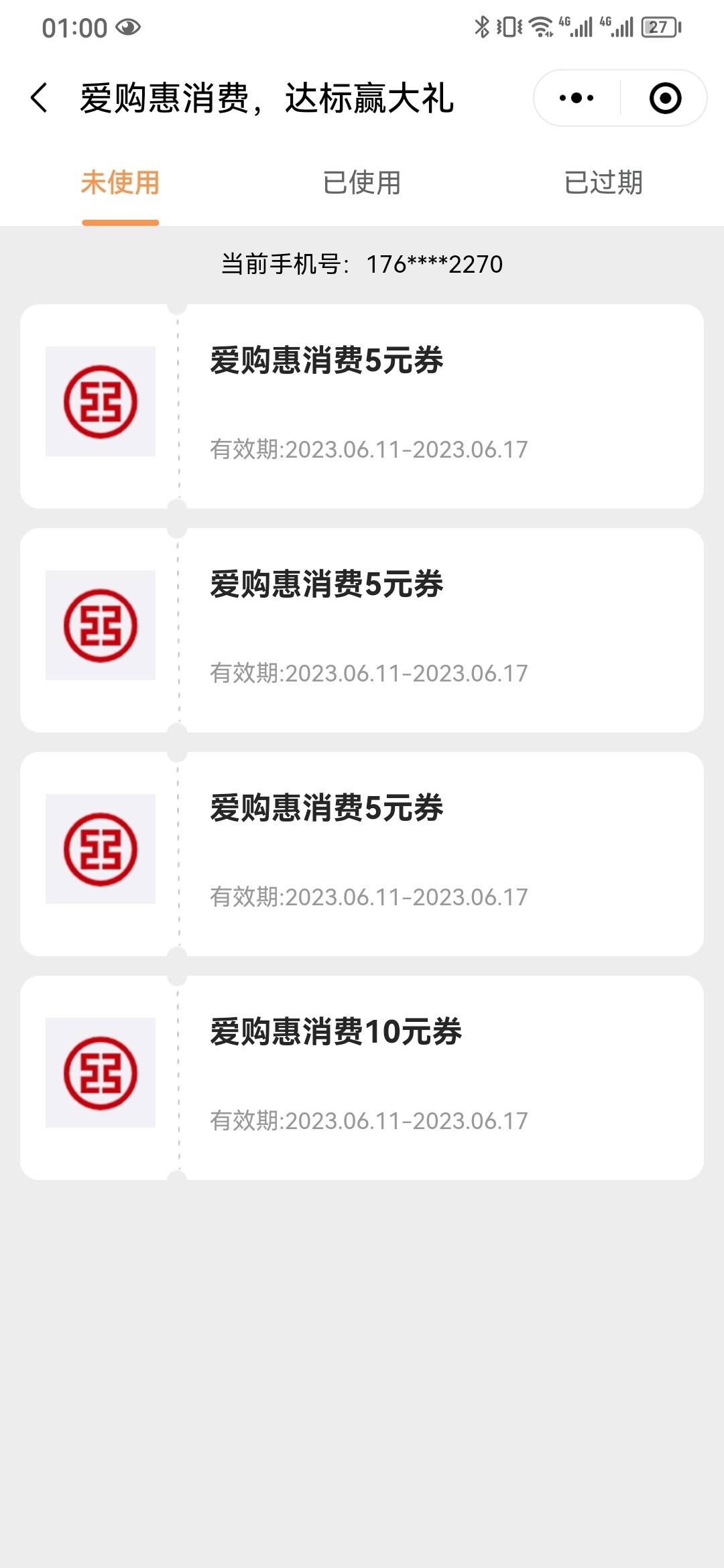Switch to the 已过期 tab

click(x=603, y=182)
